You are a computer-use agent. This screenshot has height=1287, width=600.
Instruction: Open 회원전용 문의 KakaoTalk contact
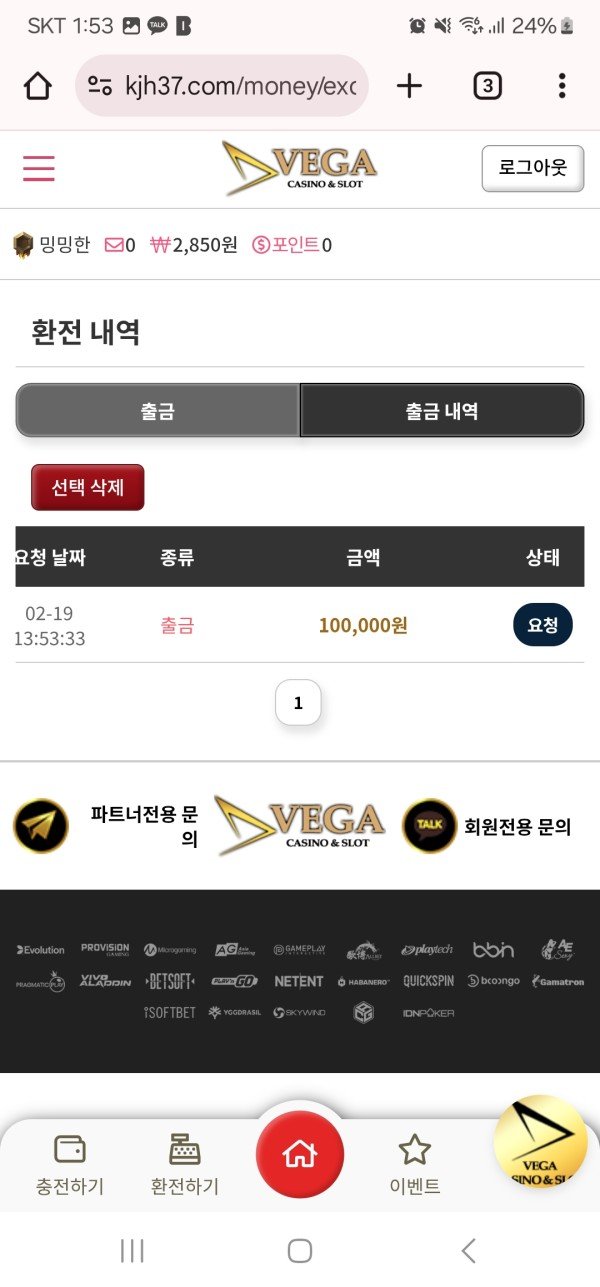point(429,826)
